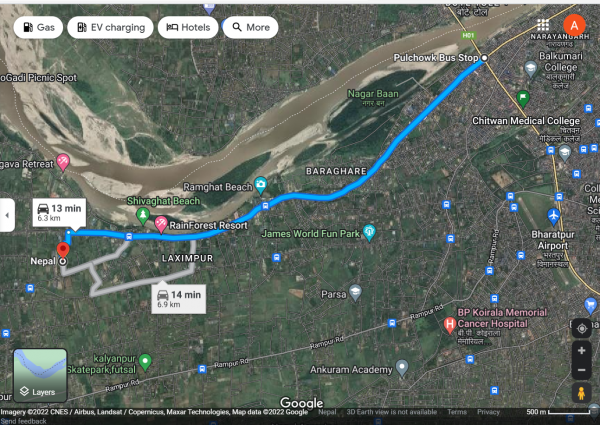The image size is (600, 425).
Task: Center map on your location
Action: click(x=582, y=328)
